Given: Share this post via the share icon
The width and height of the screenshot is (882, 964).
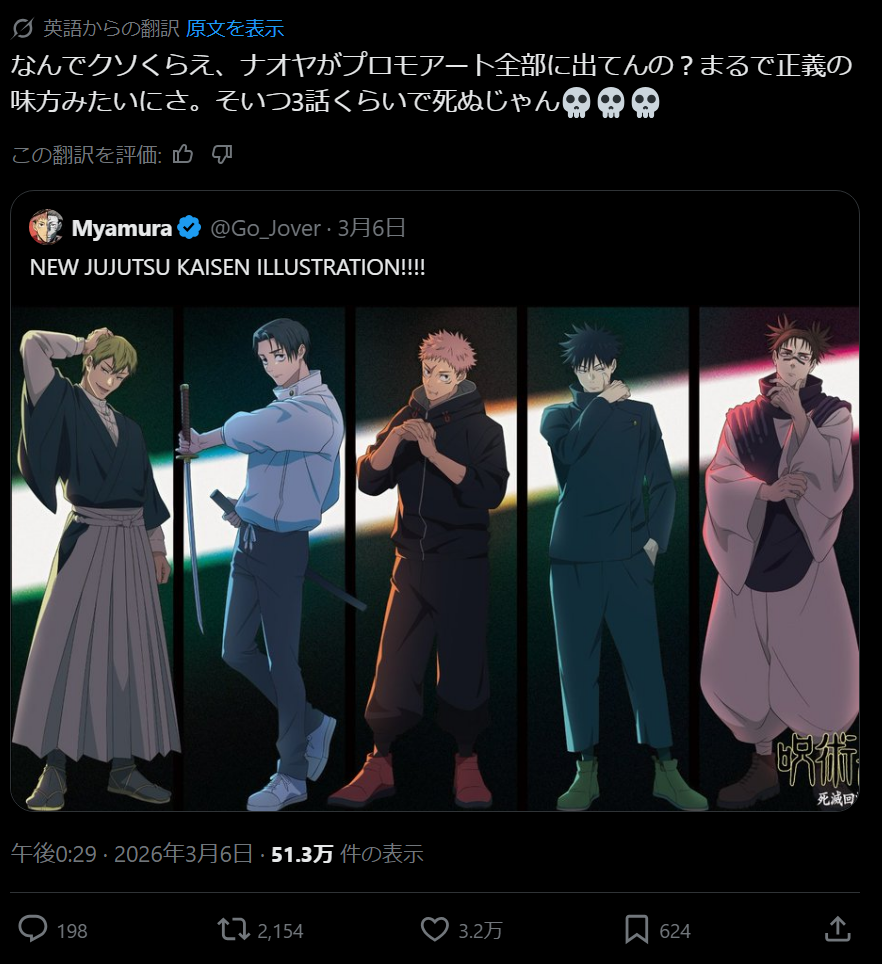Looking at the screenshot, I should pos(836,929).
